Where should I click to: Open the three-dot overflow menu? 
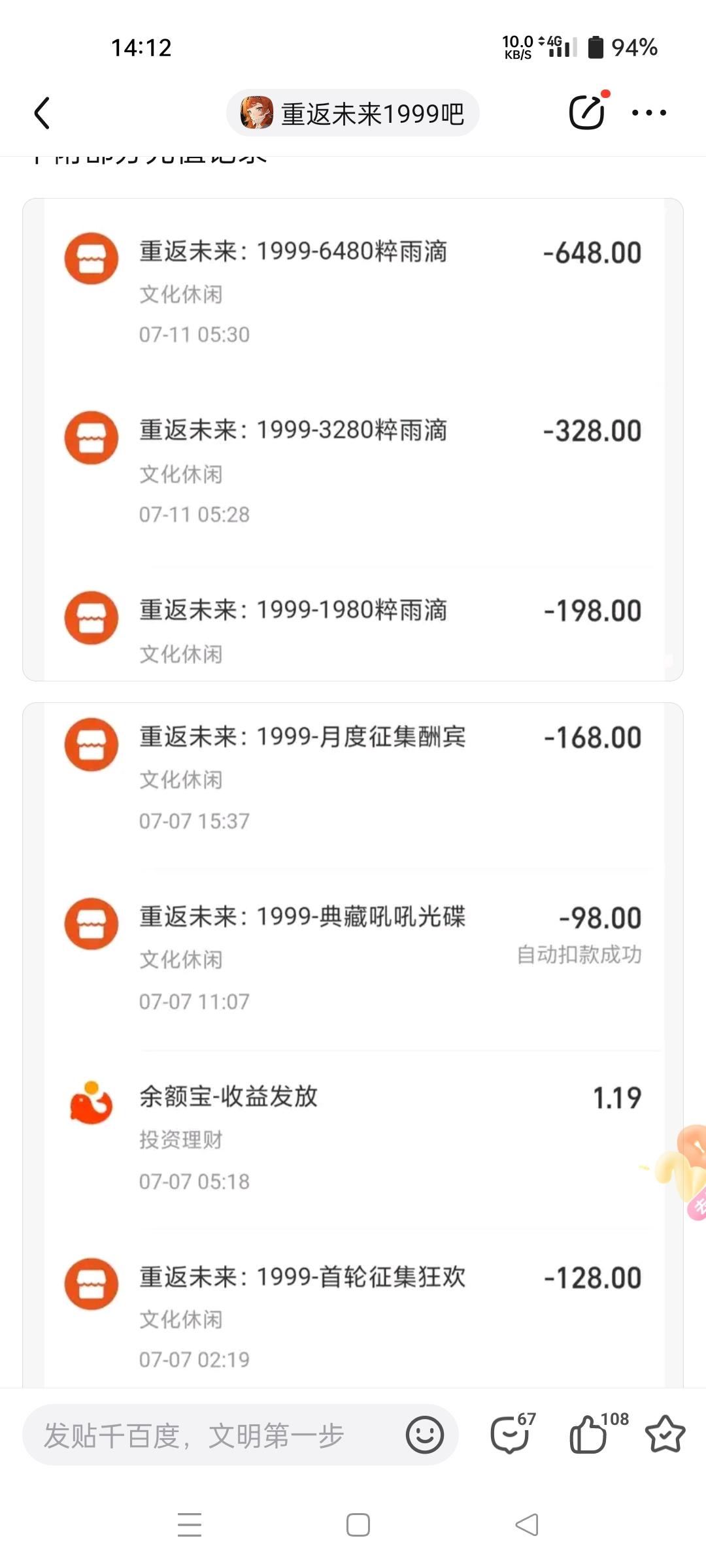click(x=648, y=113)
